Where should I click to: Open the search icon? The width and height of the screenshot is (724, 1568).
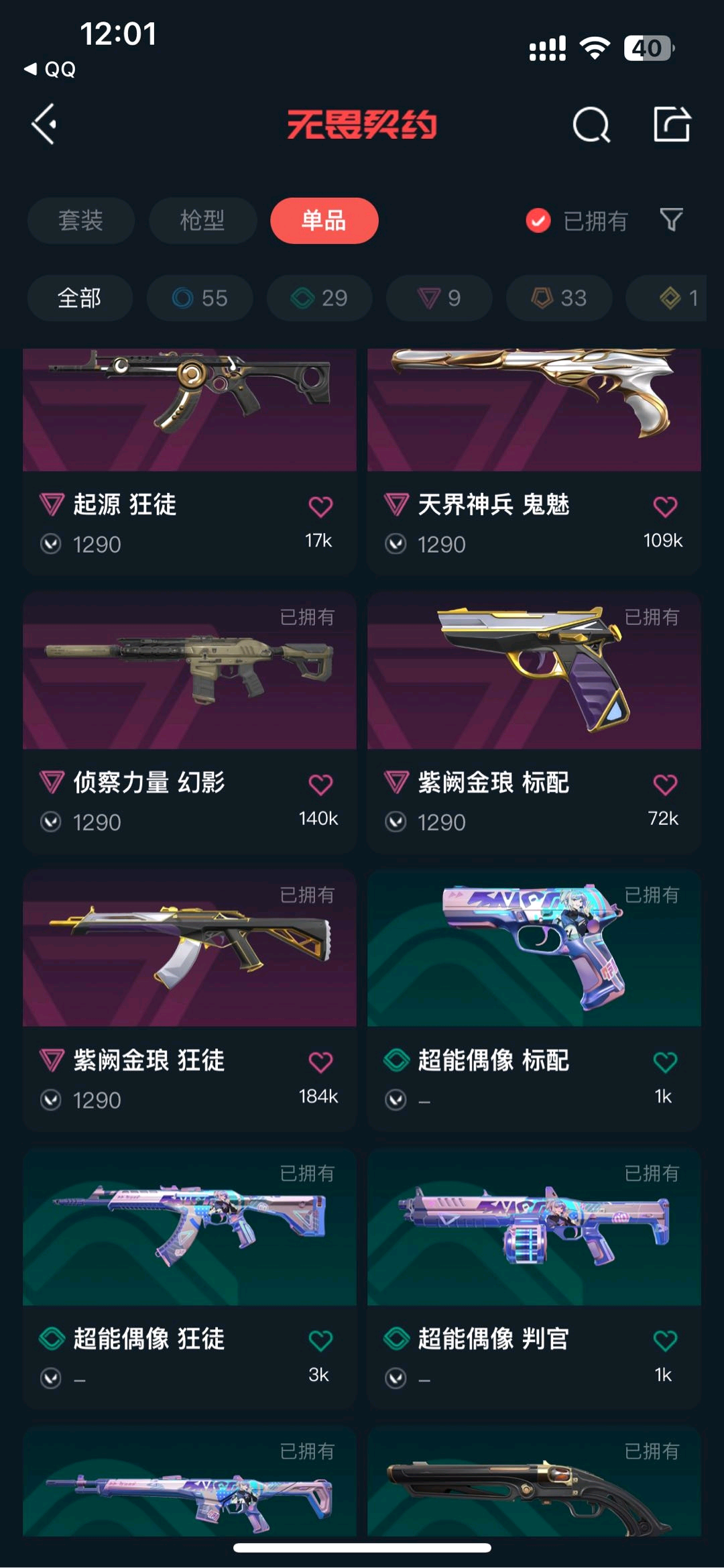(591, 125)
